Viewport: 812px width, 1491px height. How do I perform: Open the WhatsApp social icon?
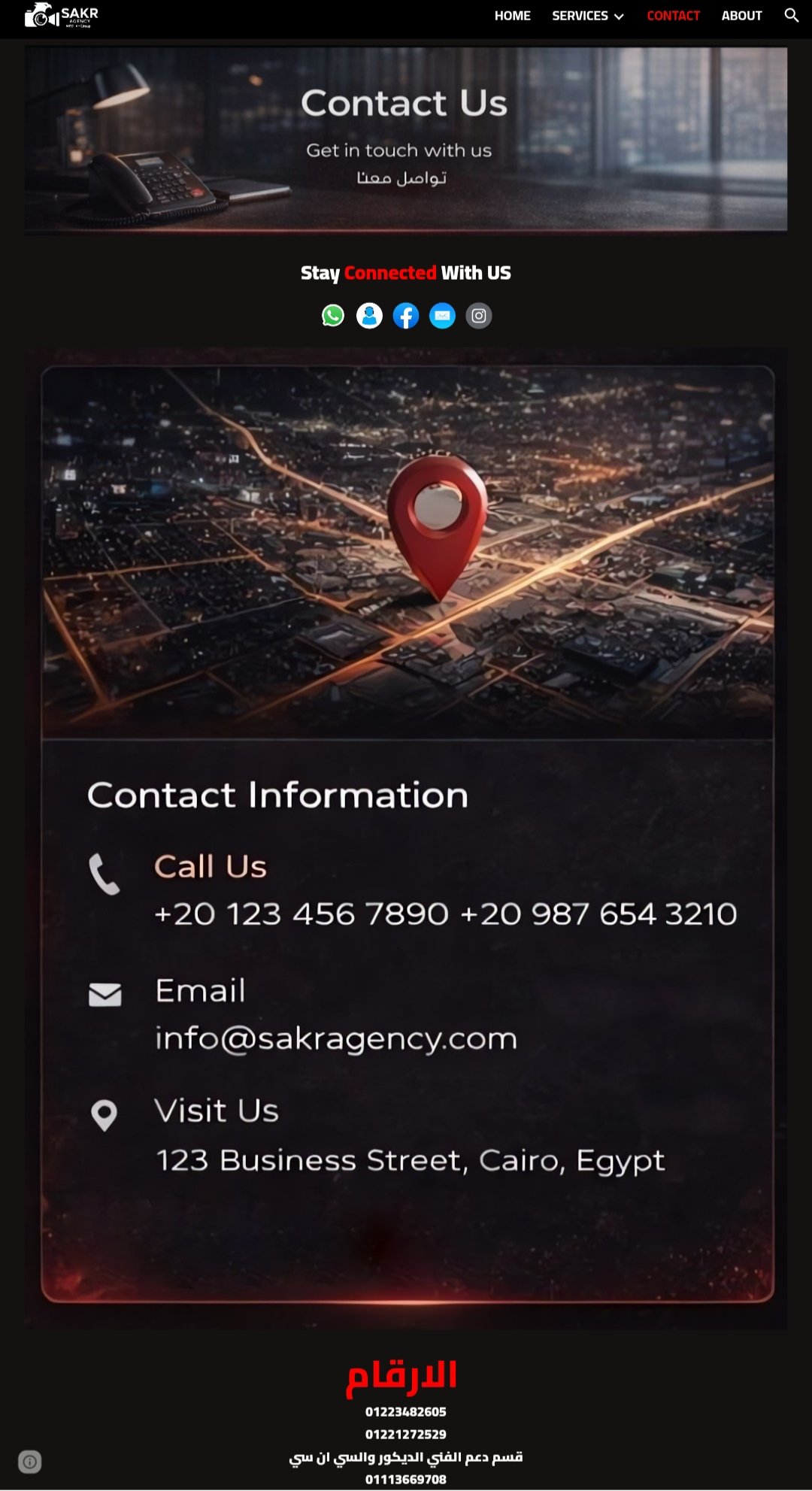click(333, 316)
